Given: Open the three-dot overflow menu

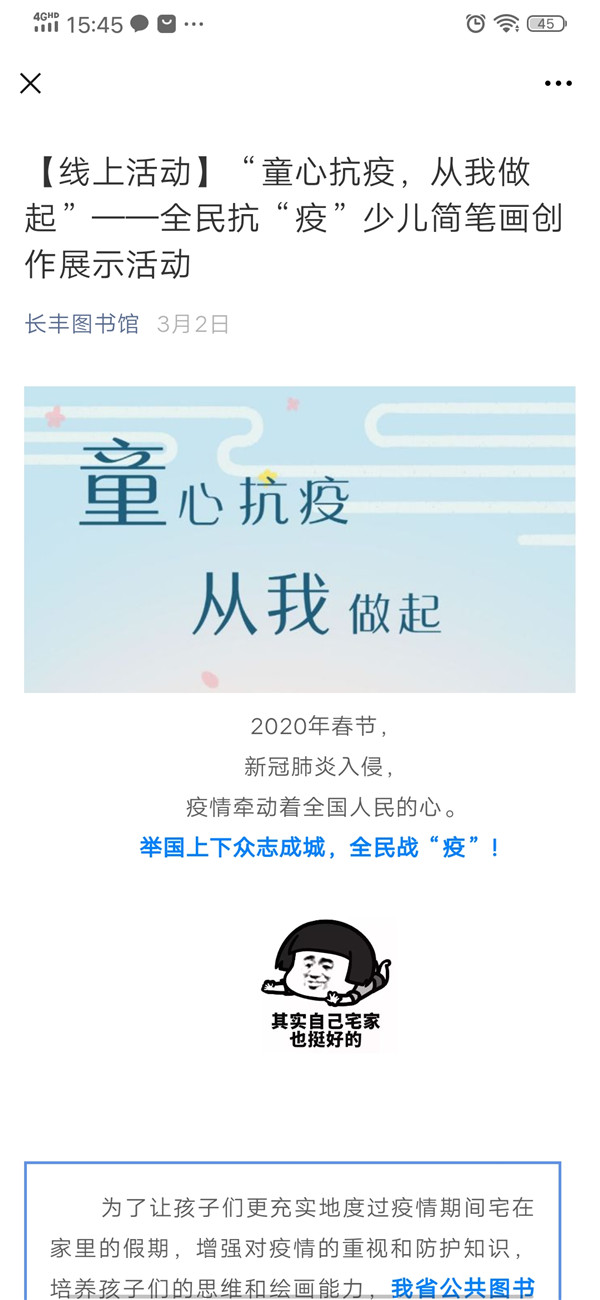Looking at the screenshot, I should (558, 84).
